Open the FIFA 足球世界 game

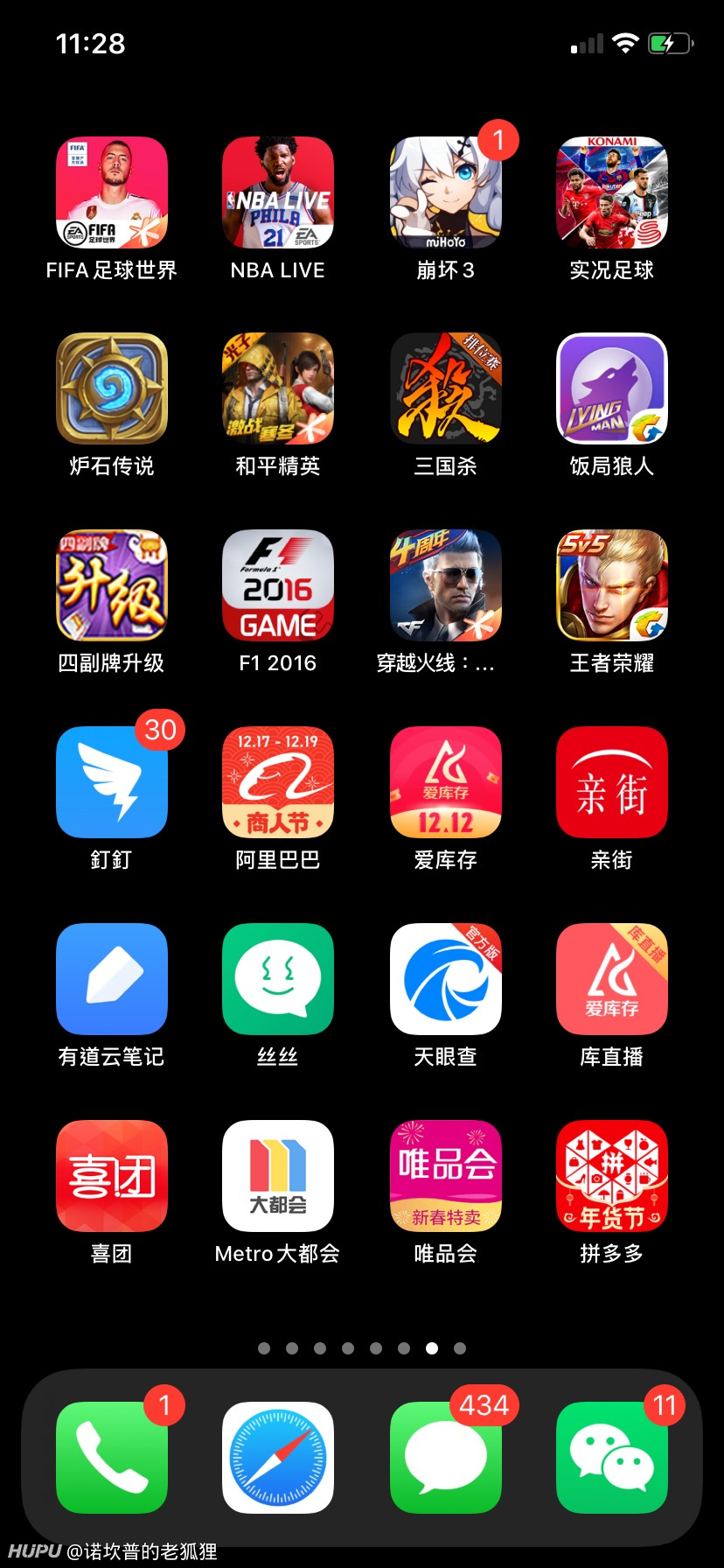(112, 192)
